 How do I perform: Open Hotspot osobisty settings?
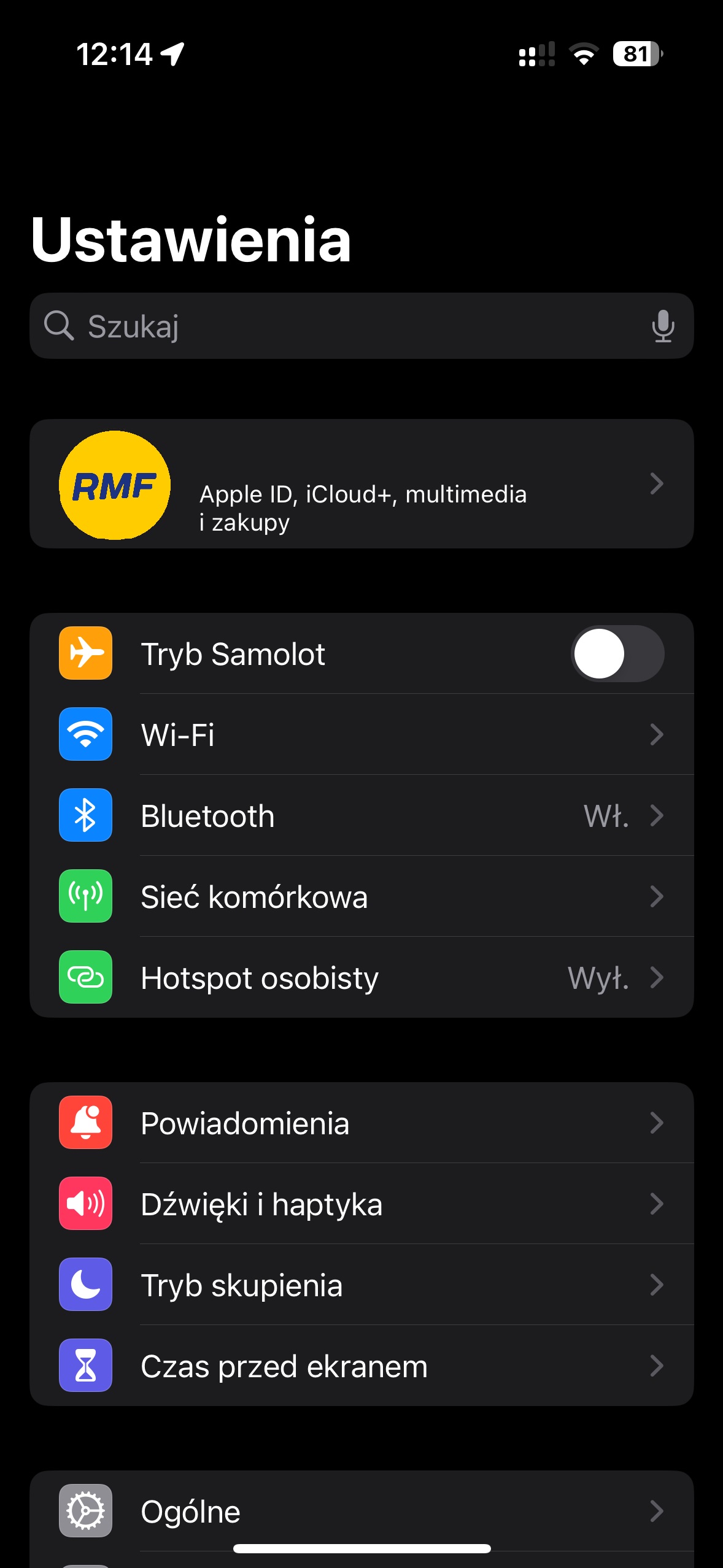click(x=361, y=978)
